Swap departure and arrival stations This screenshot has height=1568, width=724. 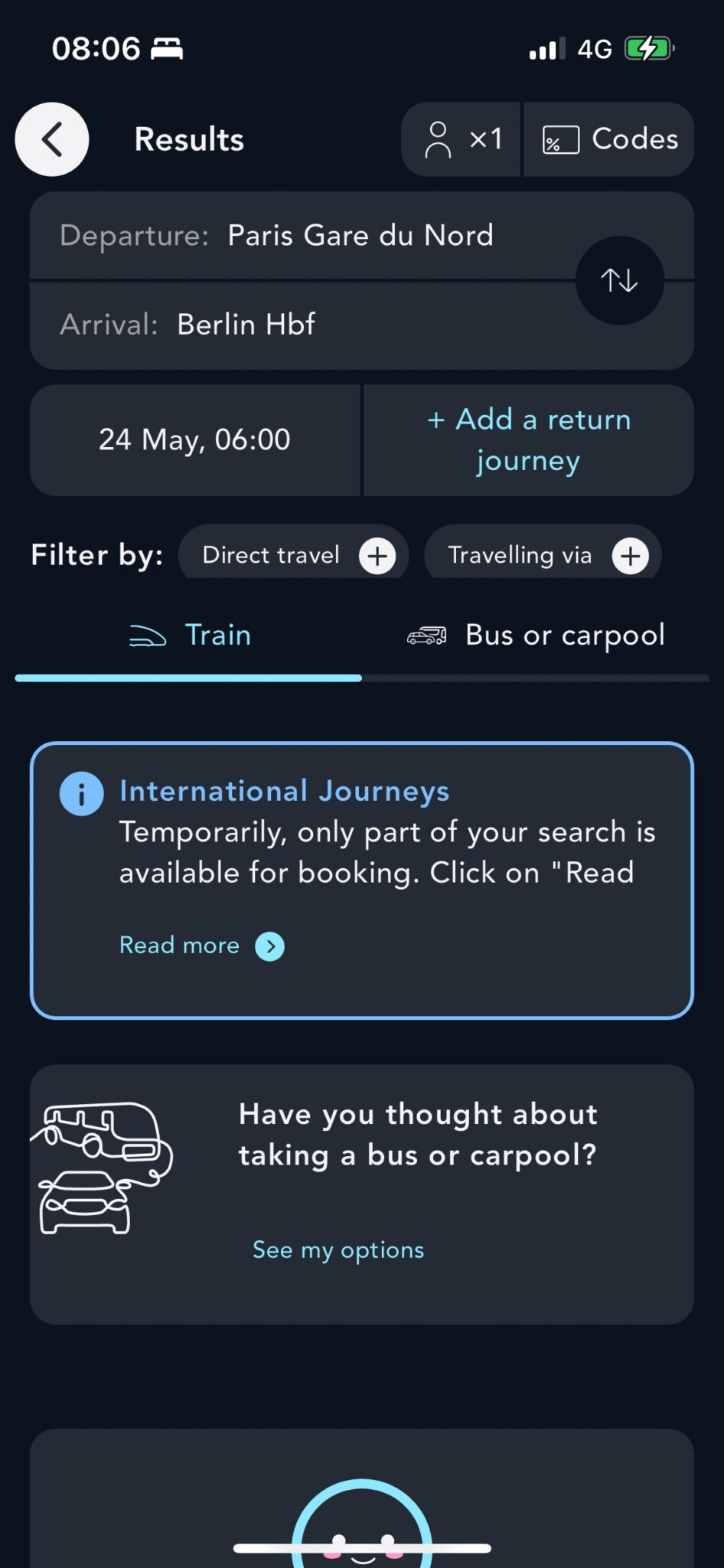[x=619, y=280]
